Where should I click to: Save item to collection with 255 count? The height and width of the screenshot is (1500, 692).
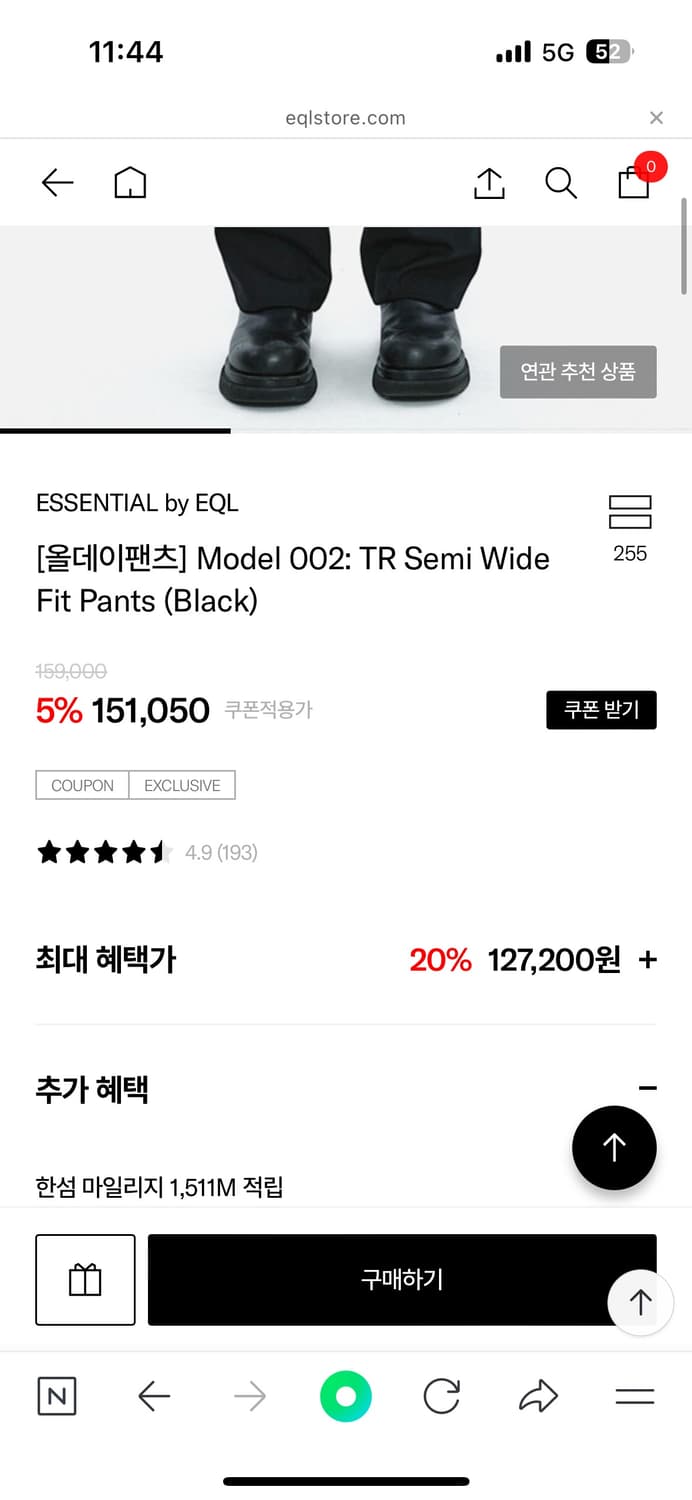(630, 512)
